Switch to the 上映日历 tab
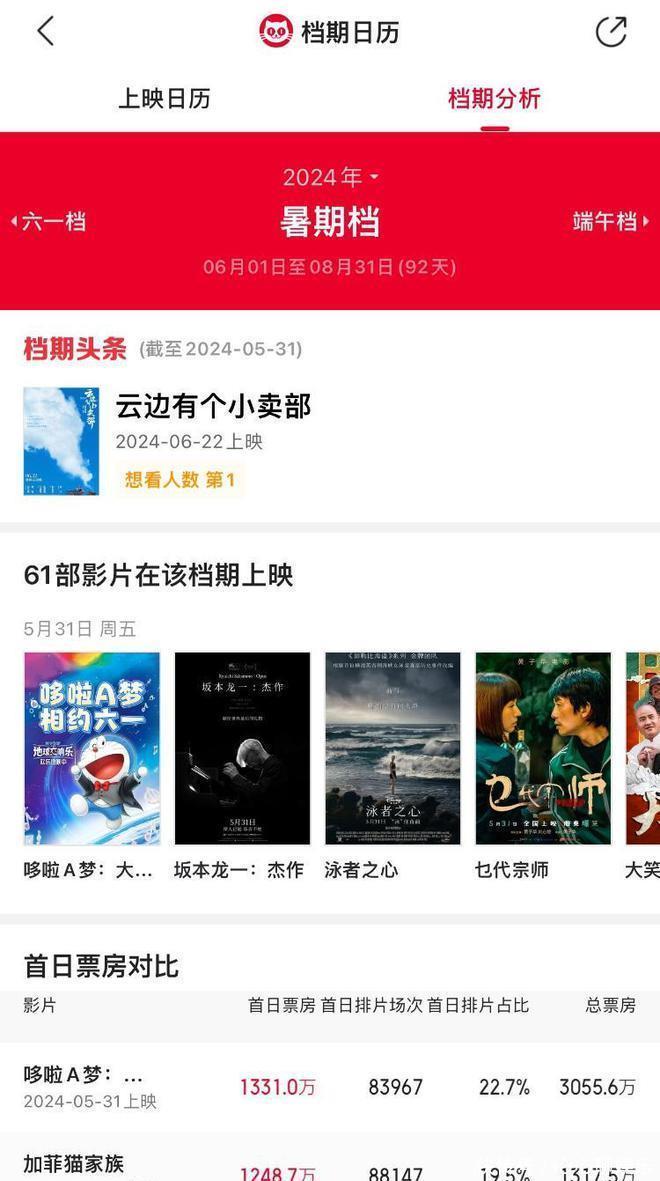 tap(164, 98)
